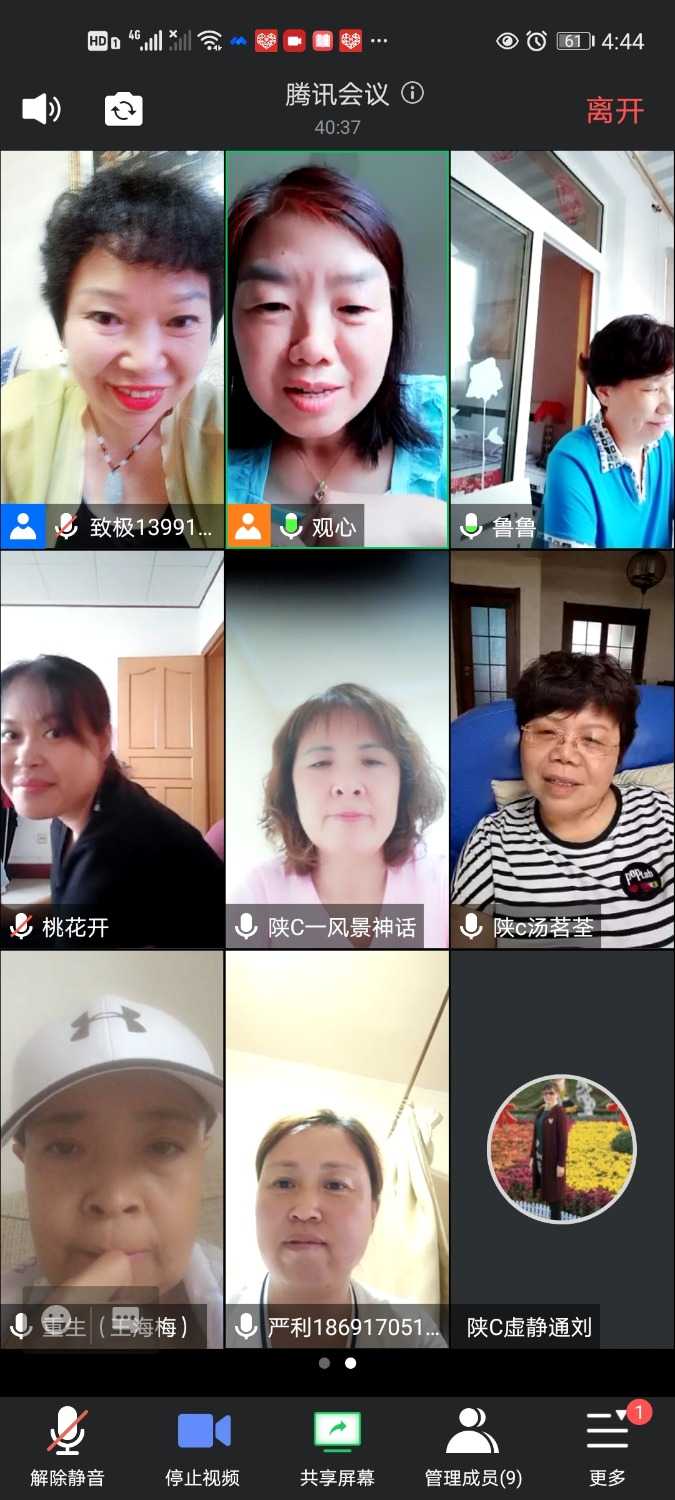The image size is (675, 1500).
Task: Select the video tile of 严利186917051
Action: (337, 1140)
